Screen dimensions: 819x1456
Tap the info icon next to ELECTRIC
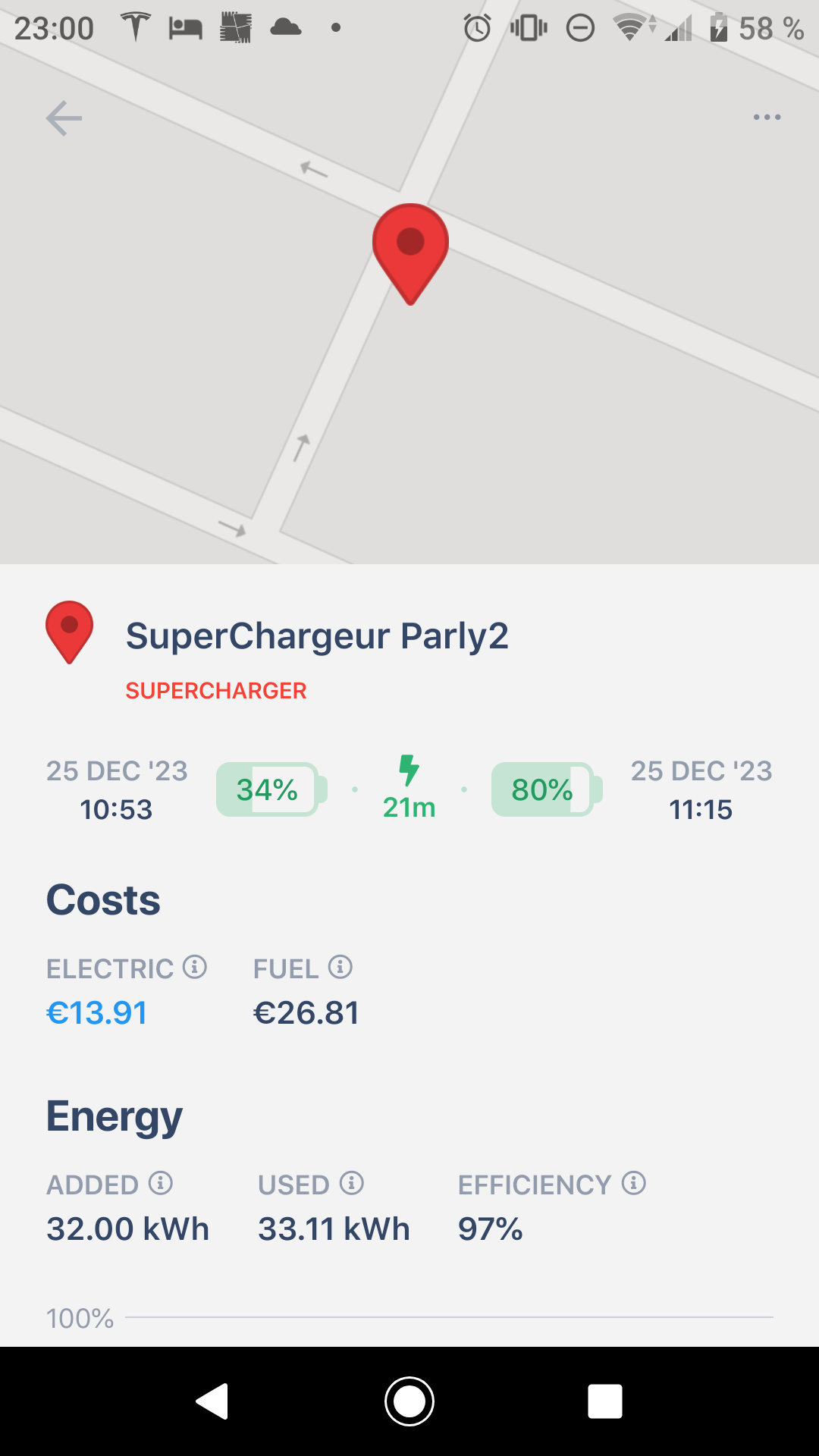coord(195,967)
